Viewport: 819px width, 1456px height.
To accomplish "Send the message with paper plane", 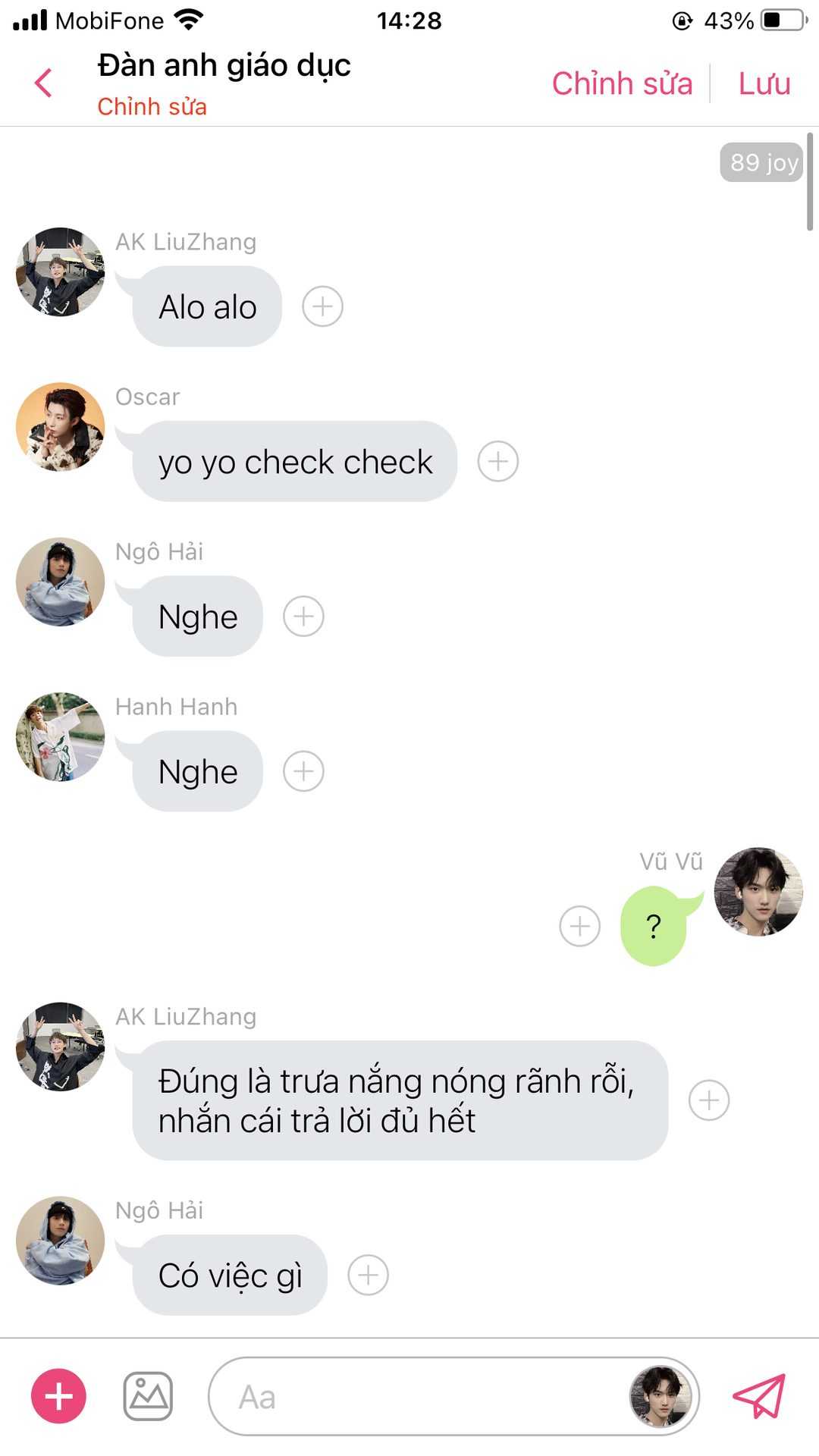I will point(758,1396).
